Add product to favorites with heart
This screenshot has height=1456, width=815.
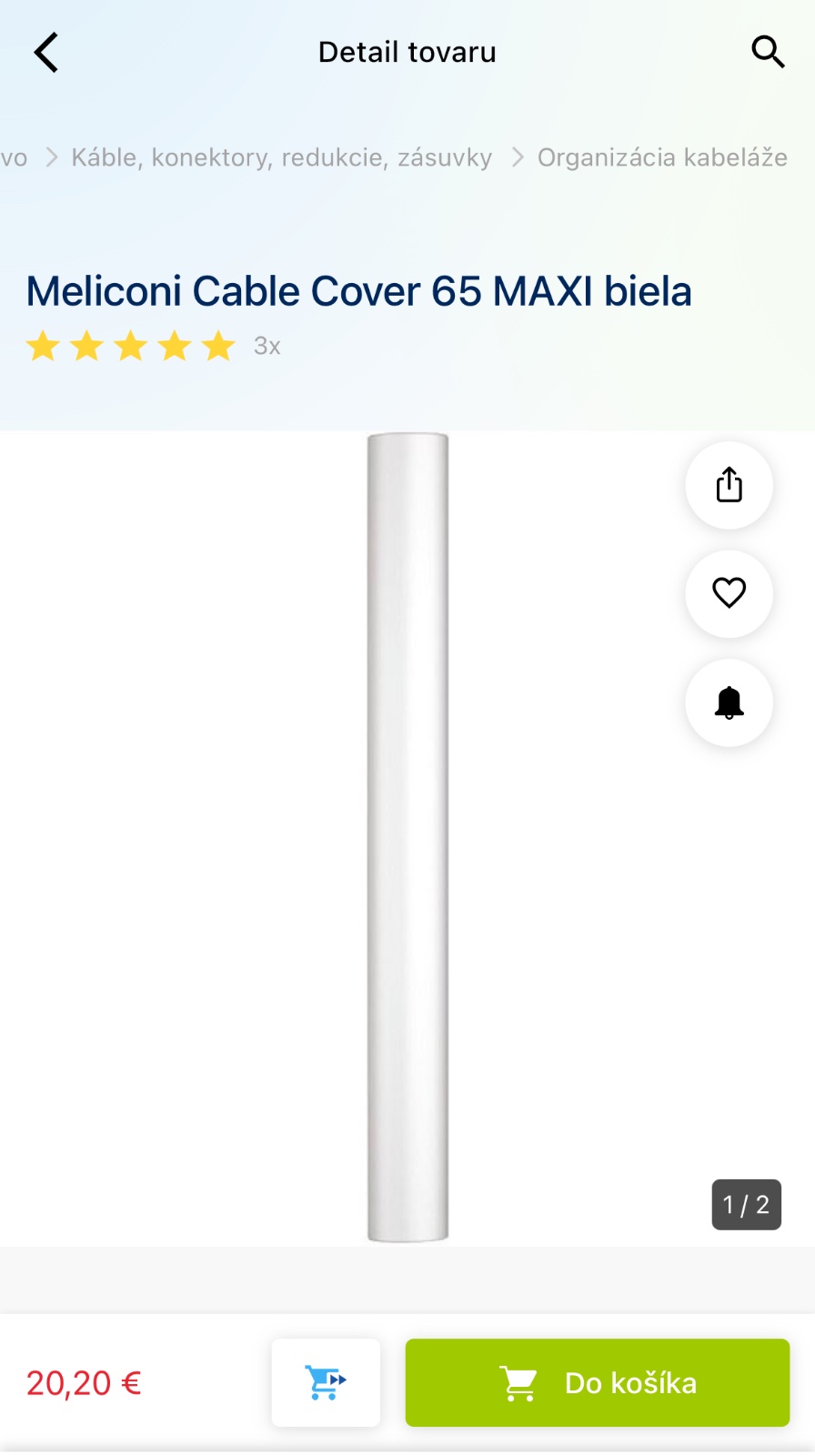click(729, 593)
